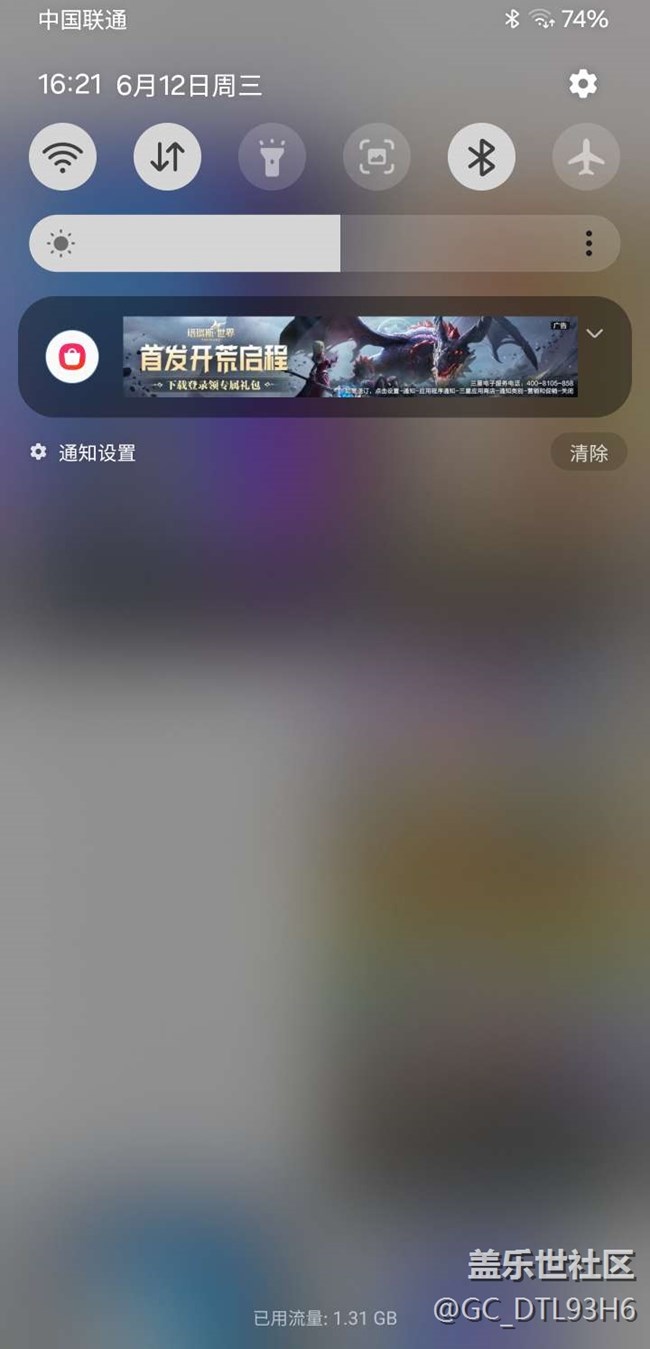Open settings via the gear icon
This screenshot has height=1349, width=650.
pos(583,84)
